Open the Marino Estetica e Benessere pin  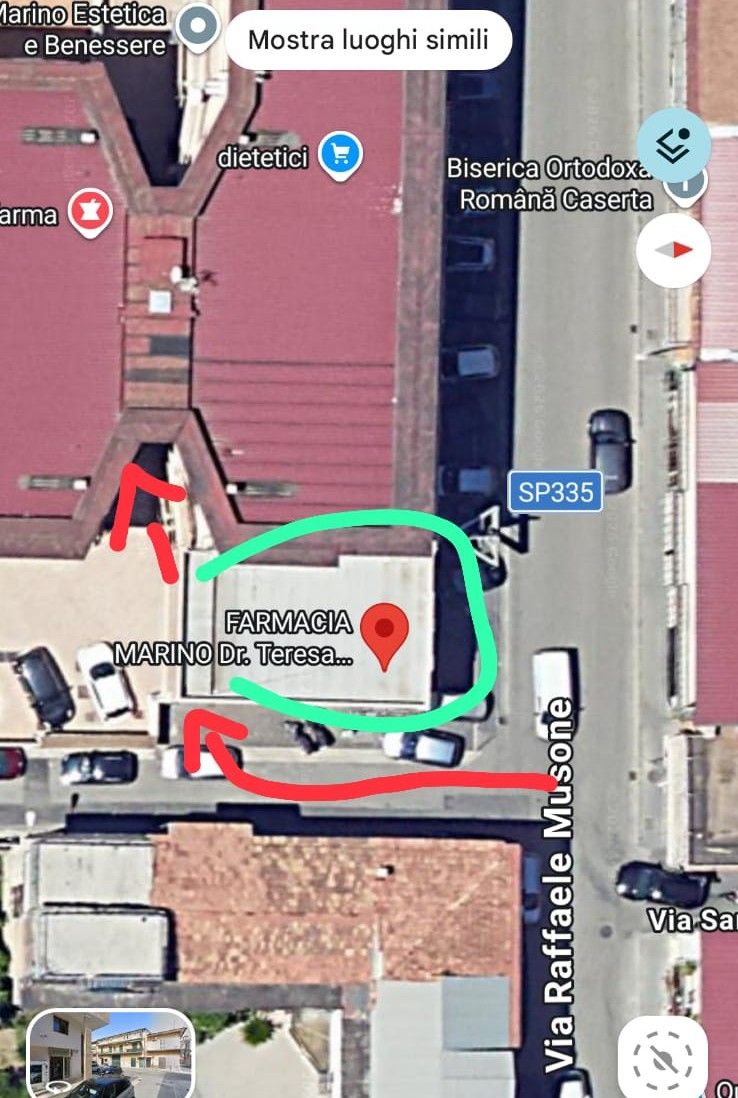point(197,28)
